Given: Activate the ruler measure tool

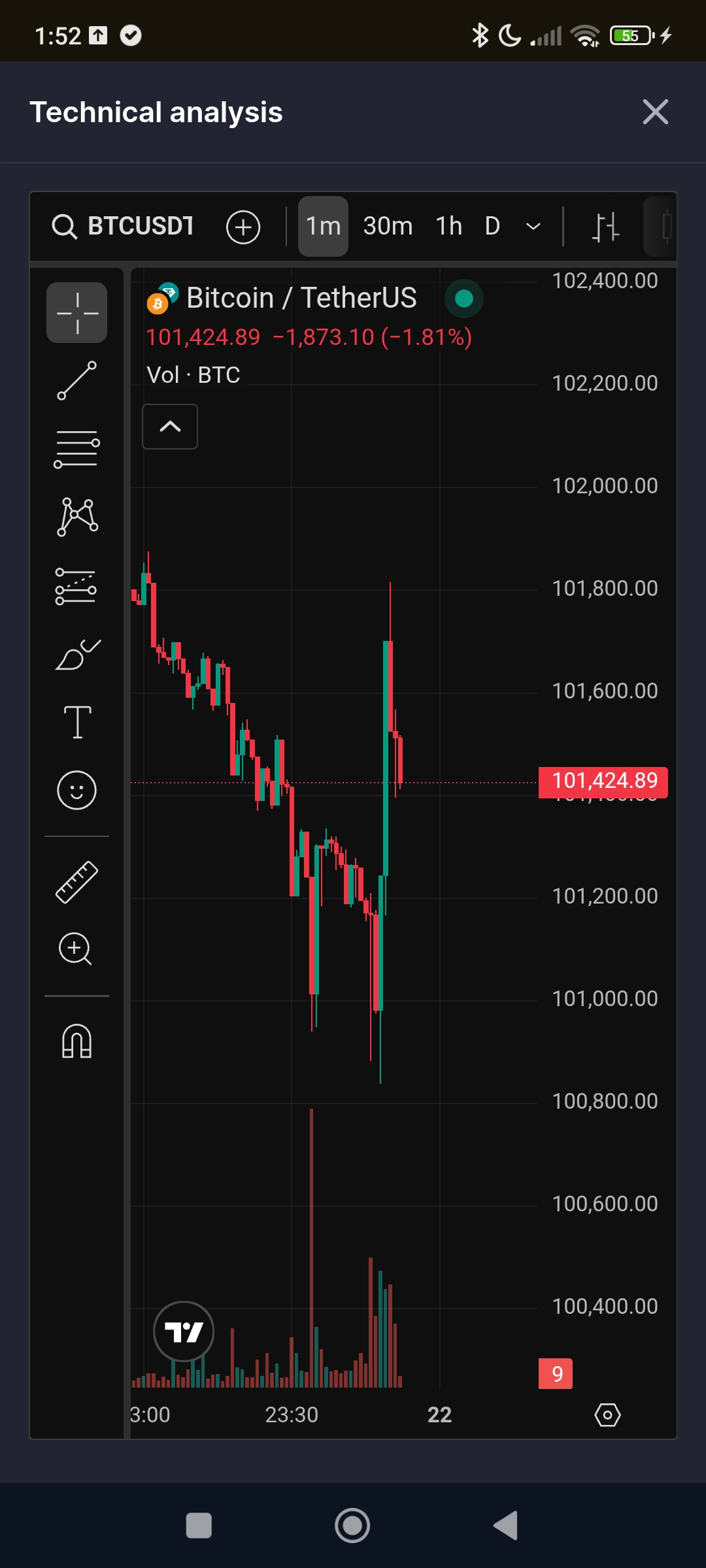Looking at the screenshot, I should coord(77,882).
